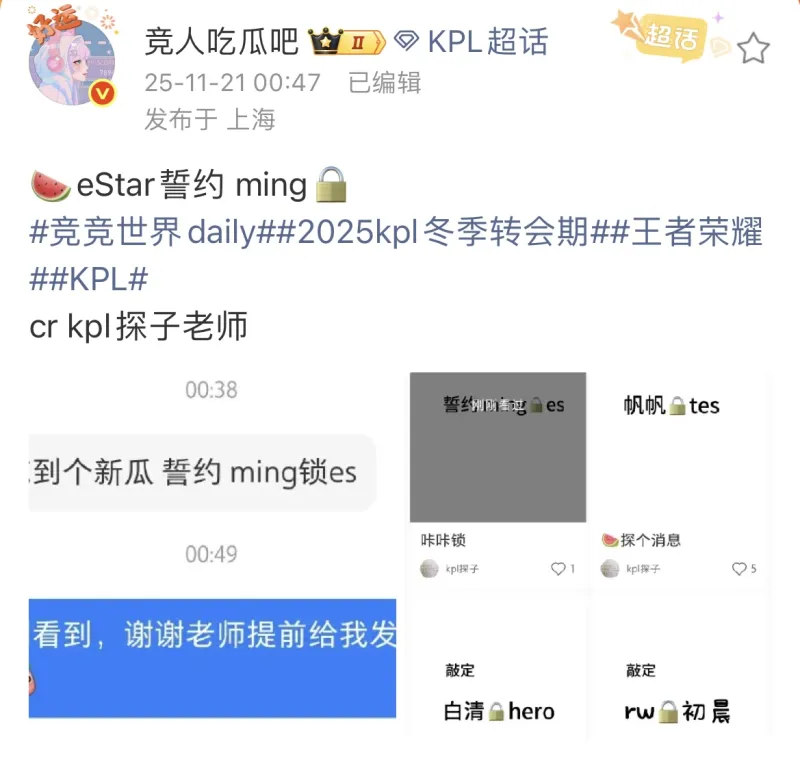Open hashtag #KPL#
Screen dimensions: 800x757
click(88, 279)
